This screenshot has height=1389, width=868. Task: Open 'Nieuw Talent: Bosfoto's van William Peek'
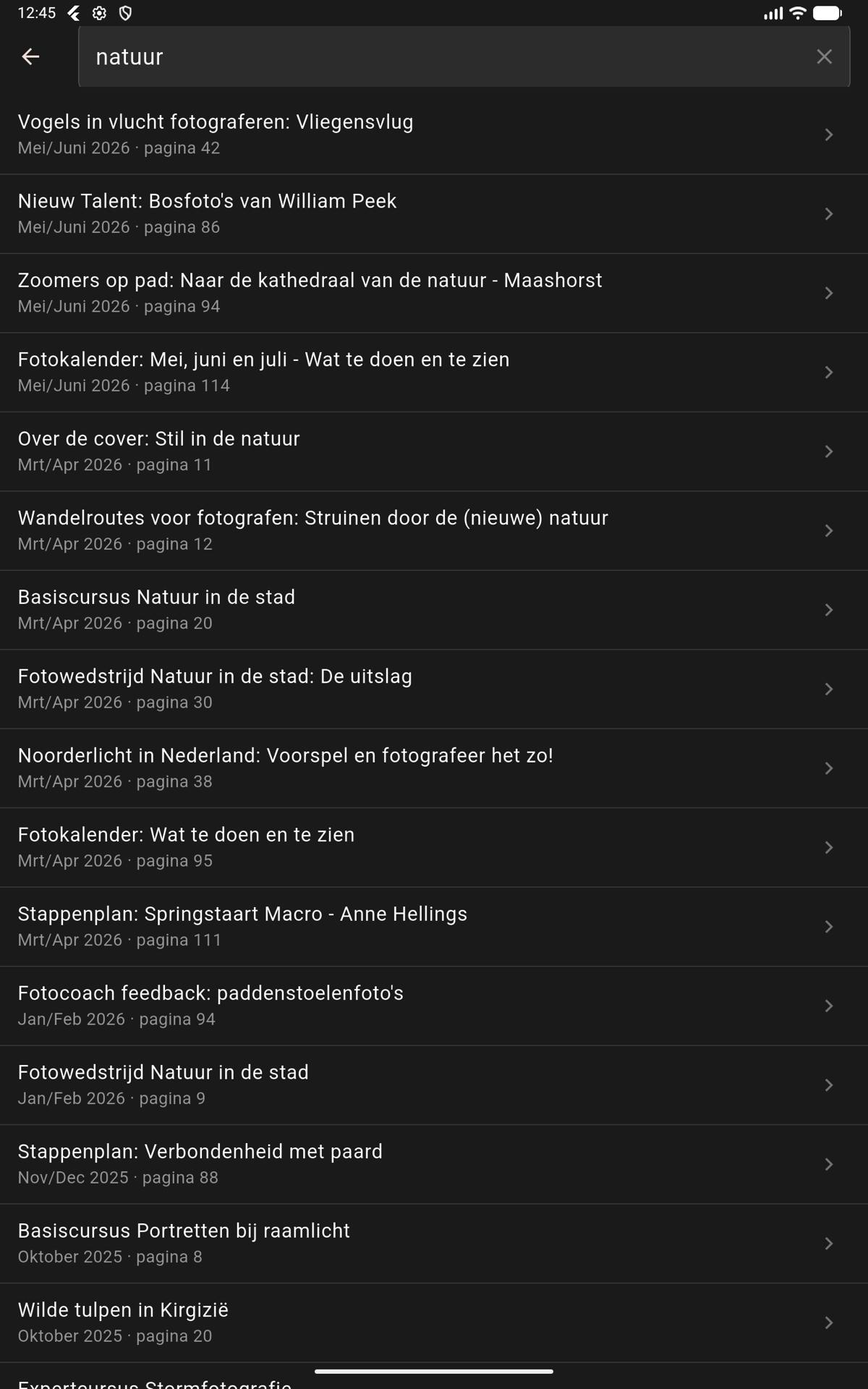[x=434, y=214]
